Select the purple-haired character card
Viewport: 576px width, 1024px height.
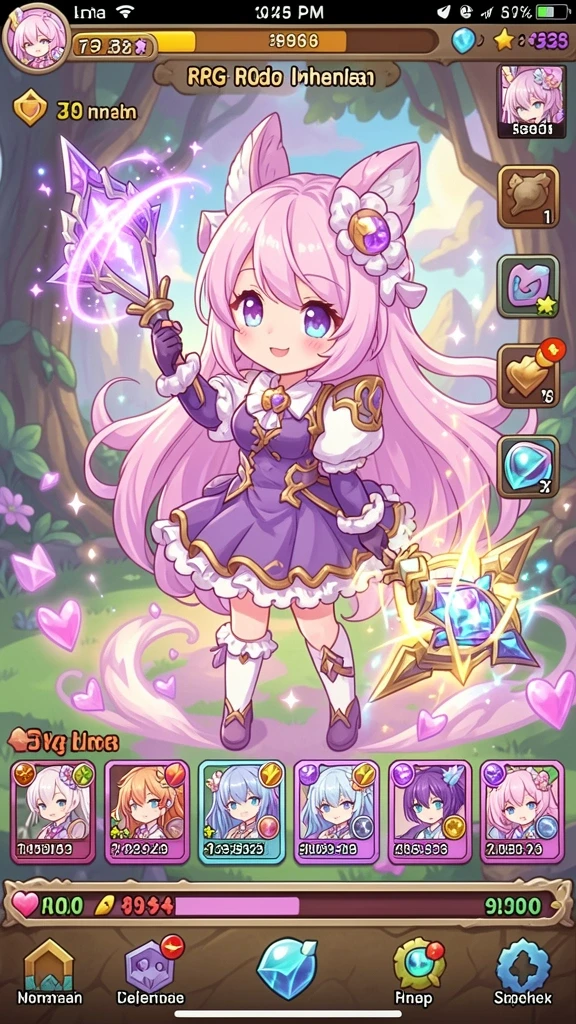click(430, 812)
